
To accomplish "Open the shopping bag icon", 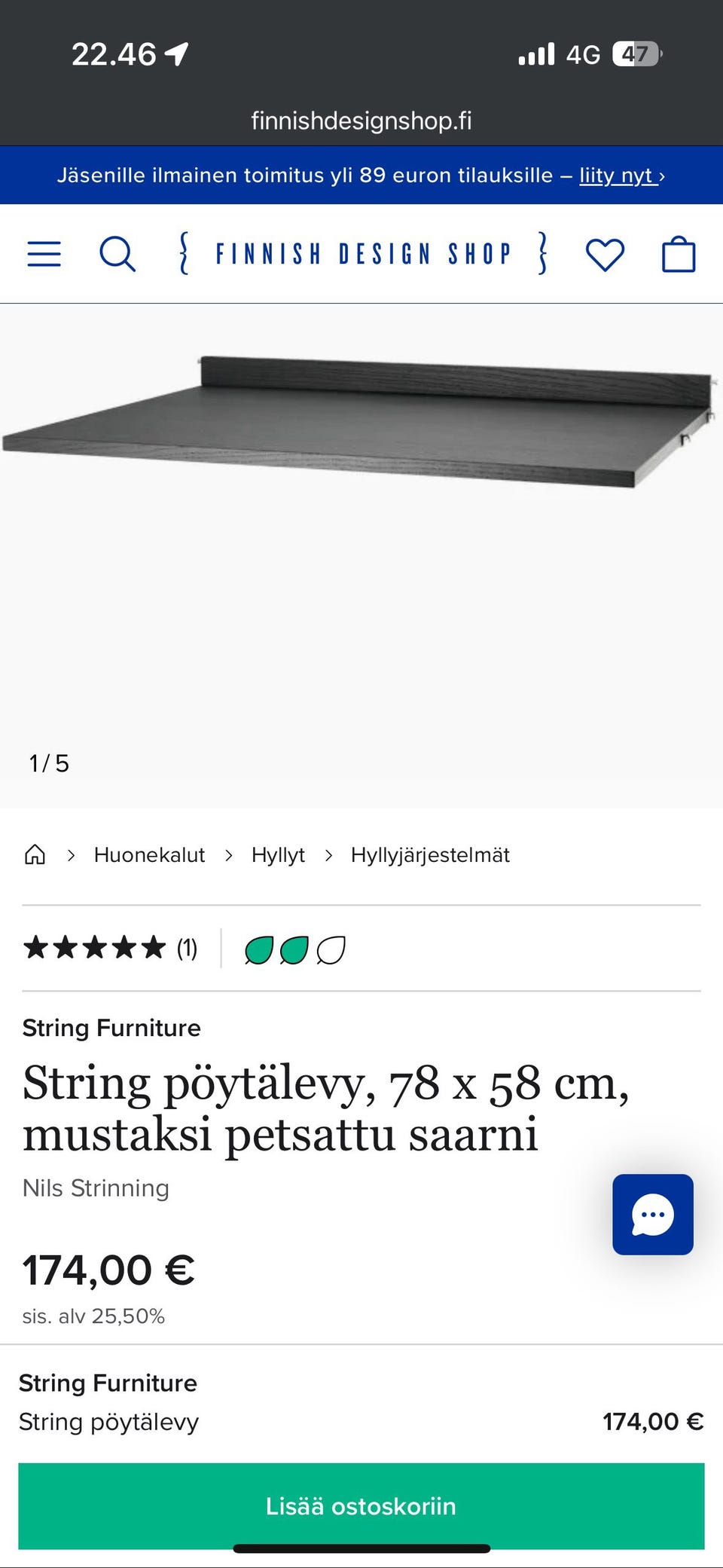I will 679,253.
